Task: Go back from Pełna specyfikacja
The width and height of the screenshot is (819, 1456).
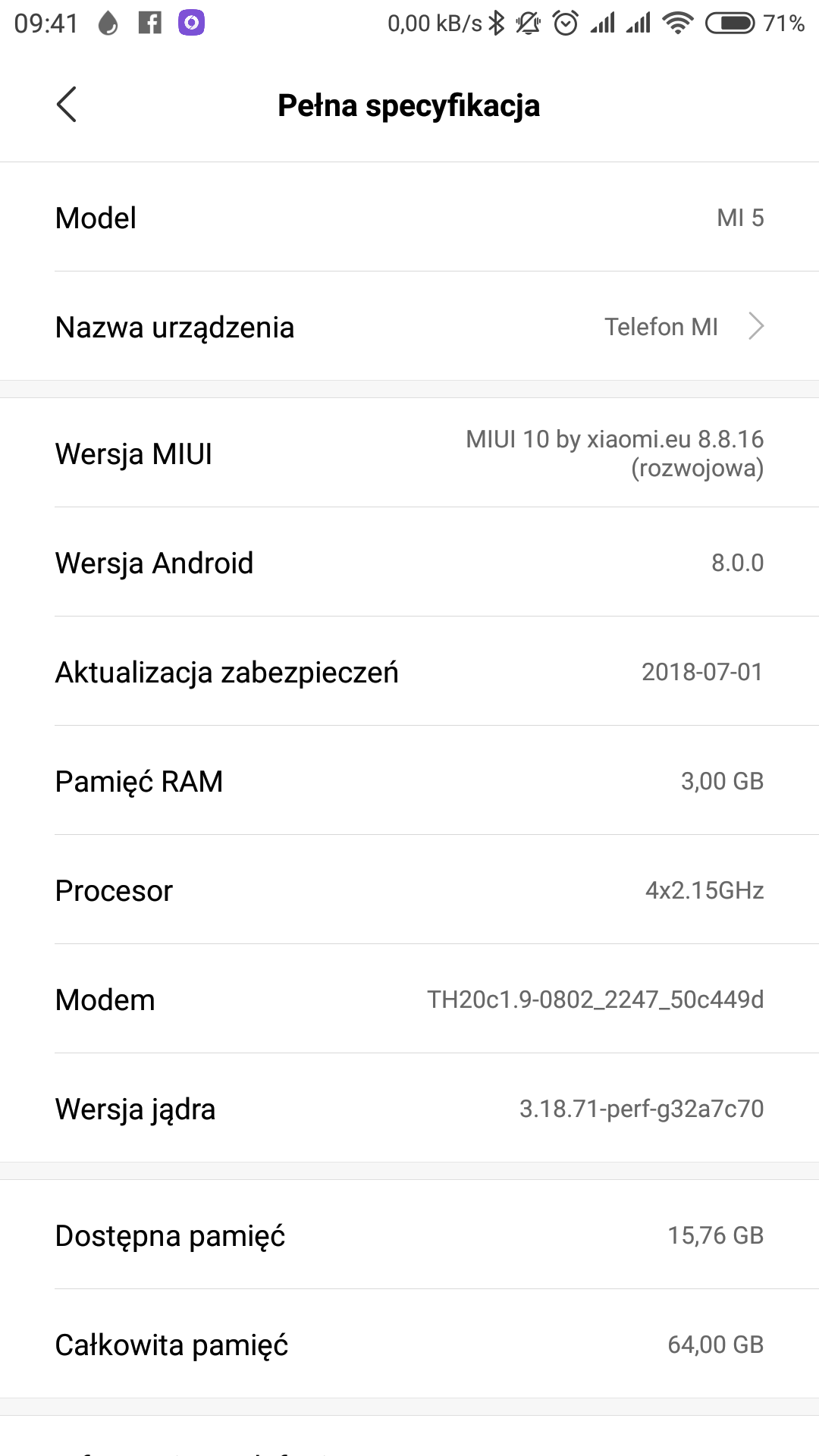Action: point(67,105)
